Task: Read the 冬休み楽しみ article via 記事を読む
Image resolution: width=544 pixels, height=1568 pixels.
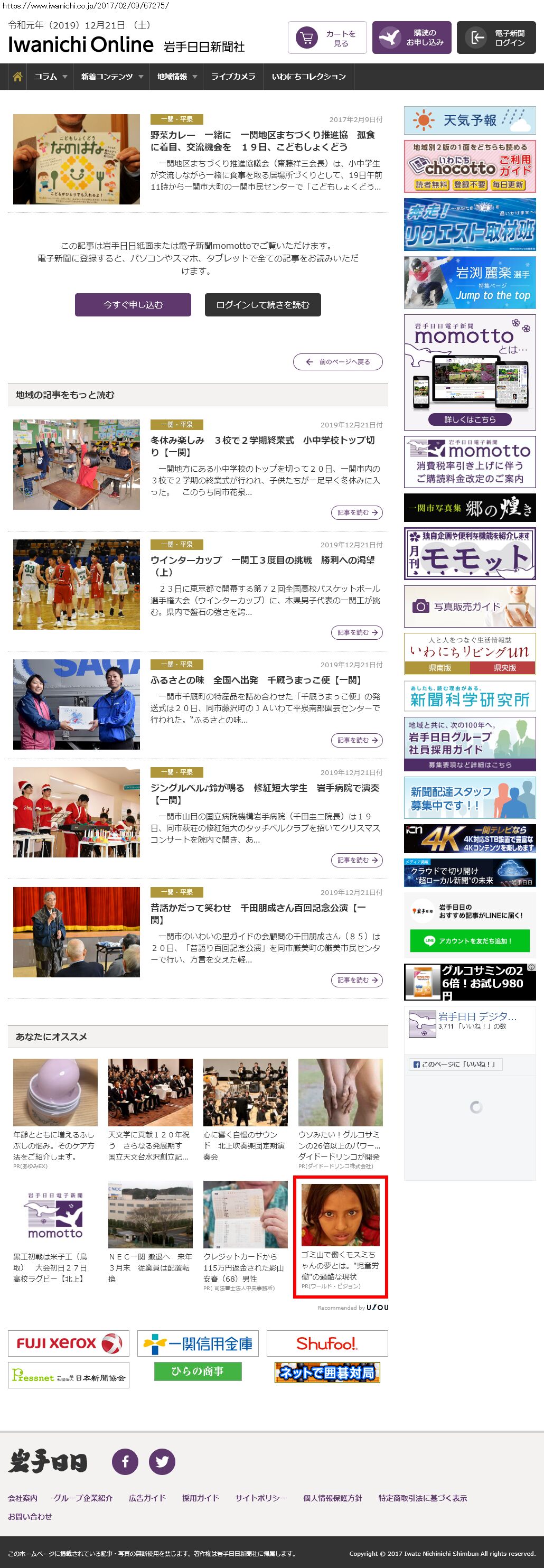Action: (357, 512)
